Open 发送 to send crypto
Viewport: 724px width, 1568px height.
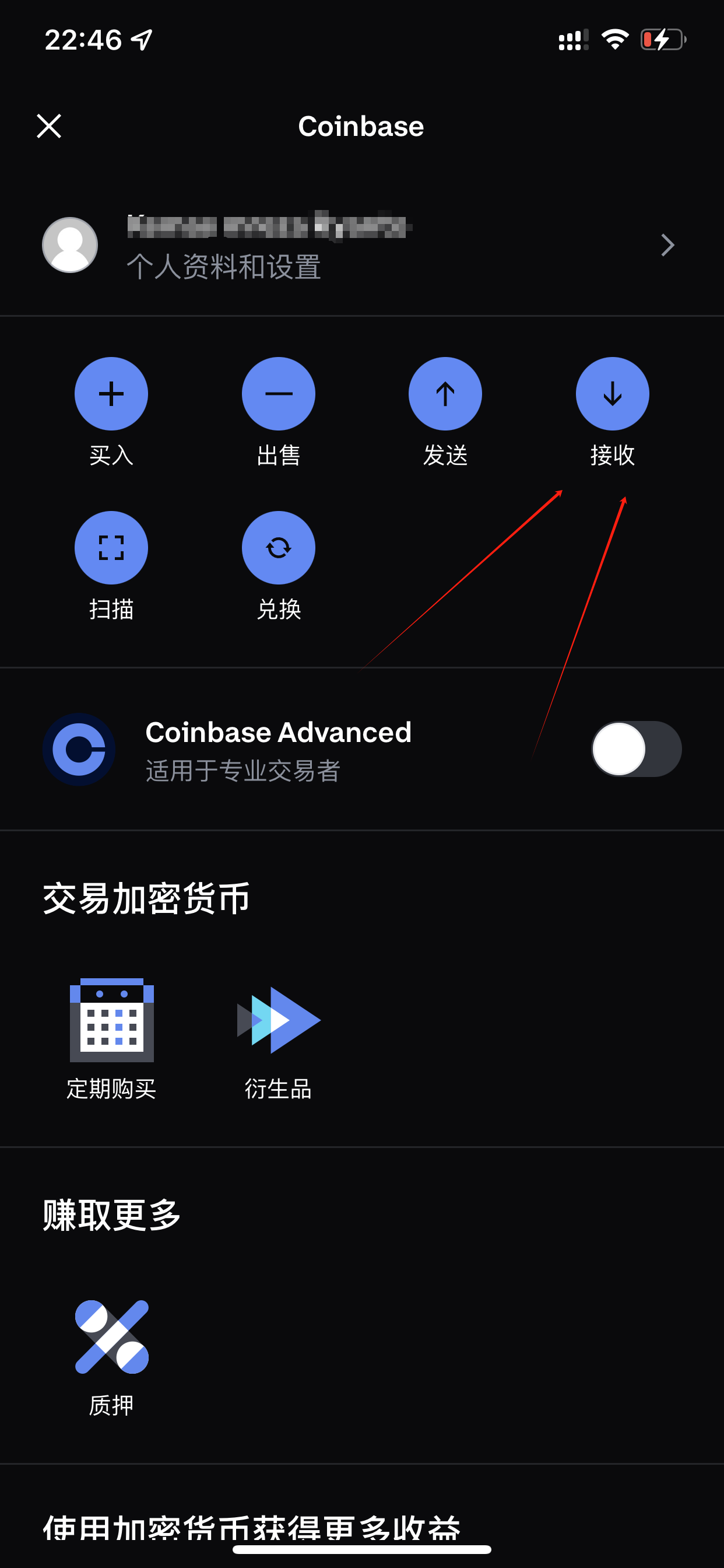click(445, 394)
